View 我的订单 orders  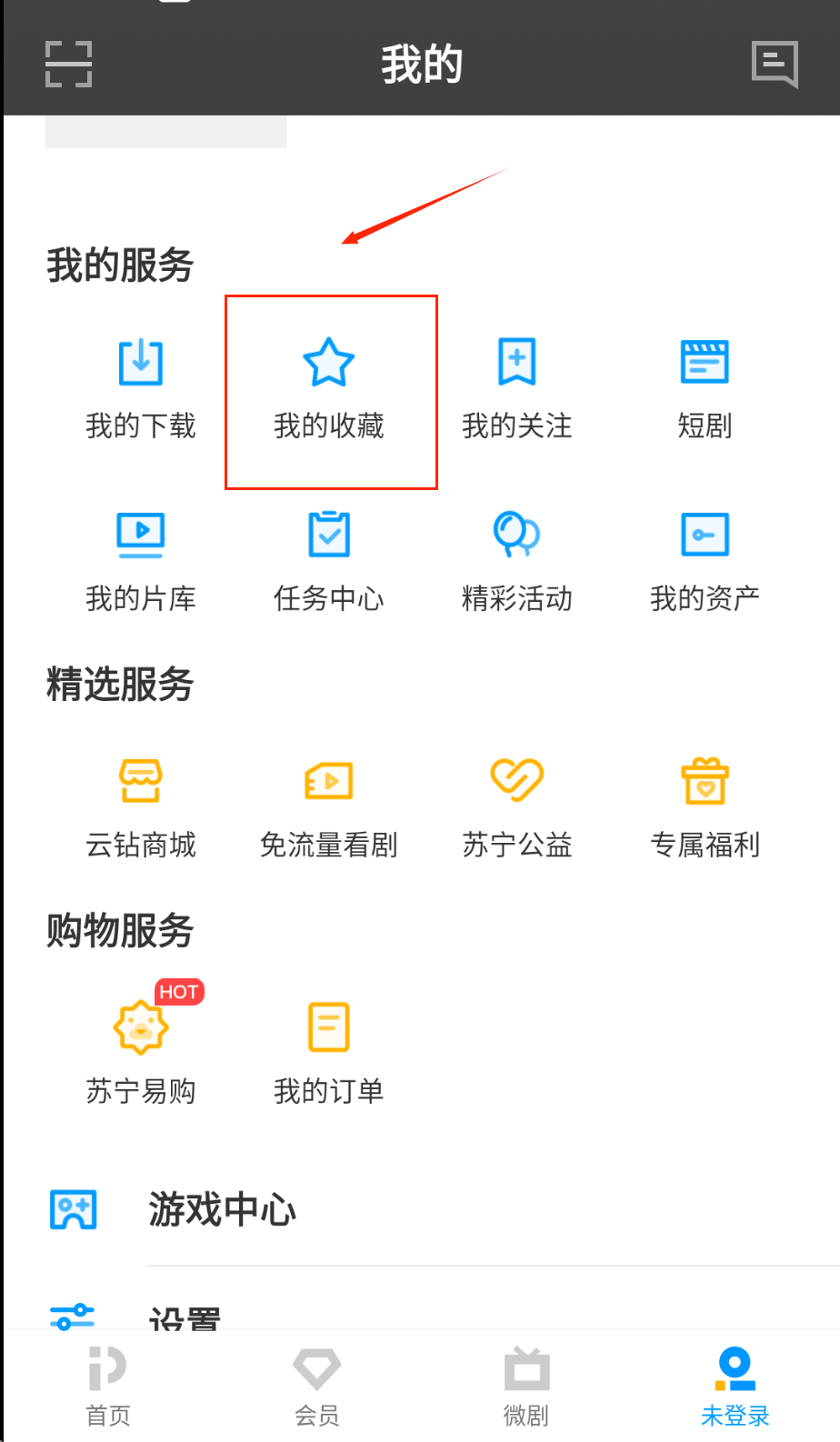pyautogui.click(x=329, y=1051)
